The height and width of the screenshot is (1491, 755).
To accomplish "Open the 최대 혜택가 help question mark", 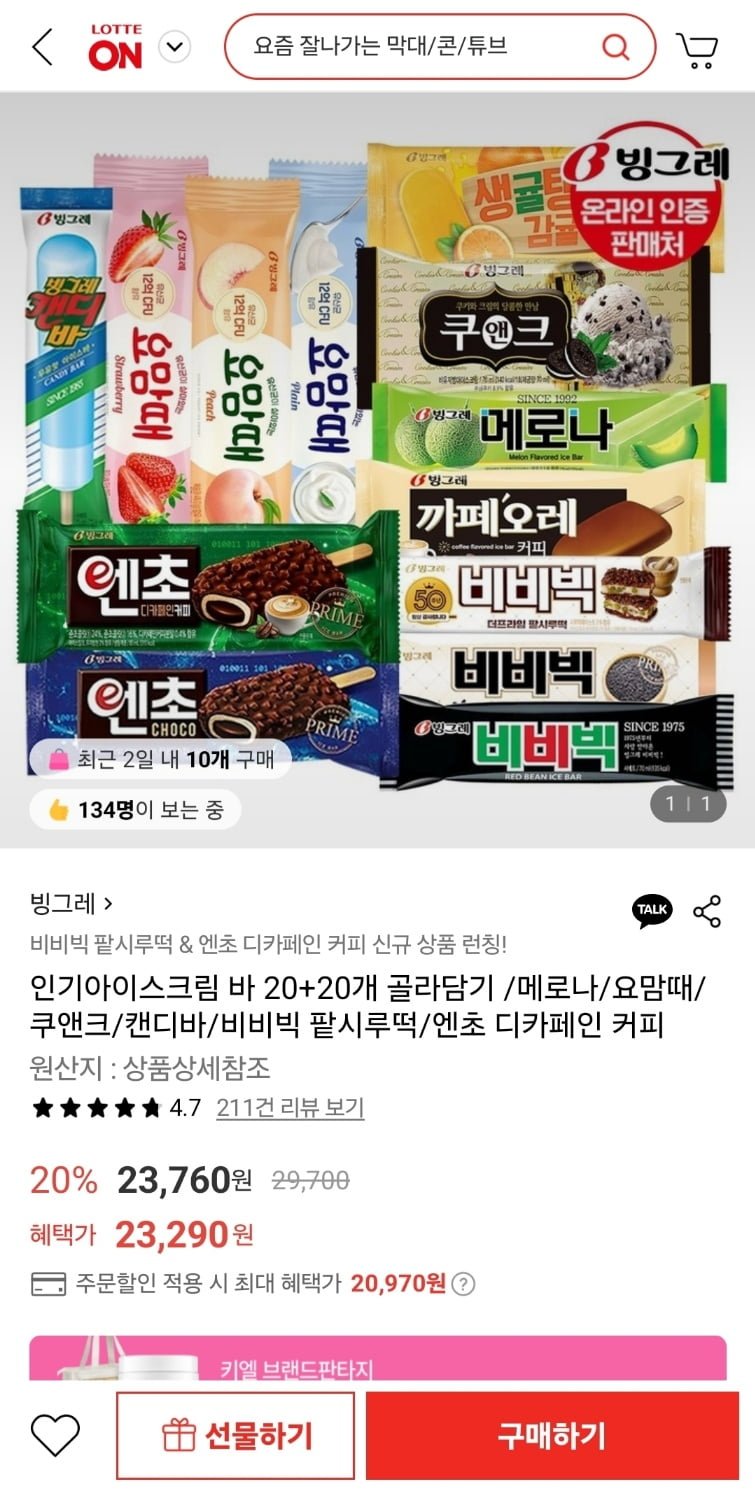I will [x=463, y=1284].
